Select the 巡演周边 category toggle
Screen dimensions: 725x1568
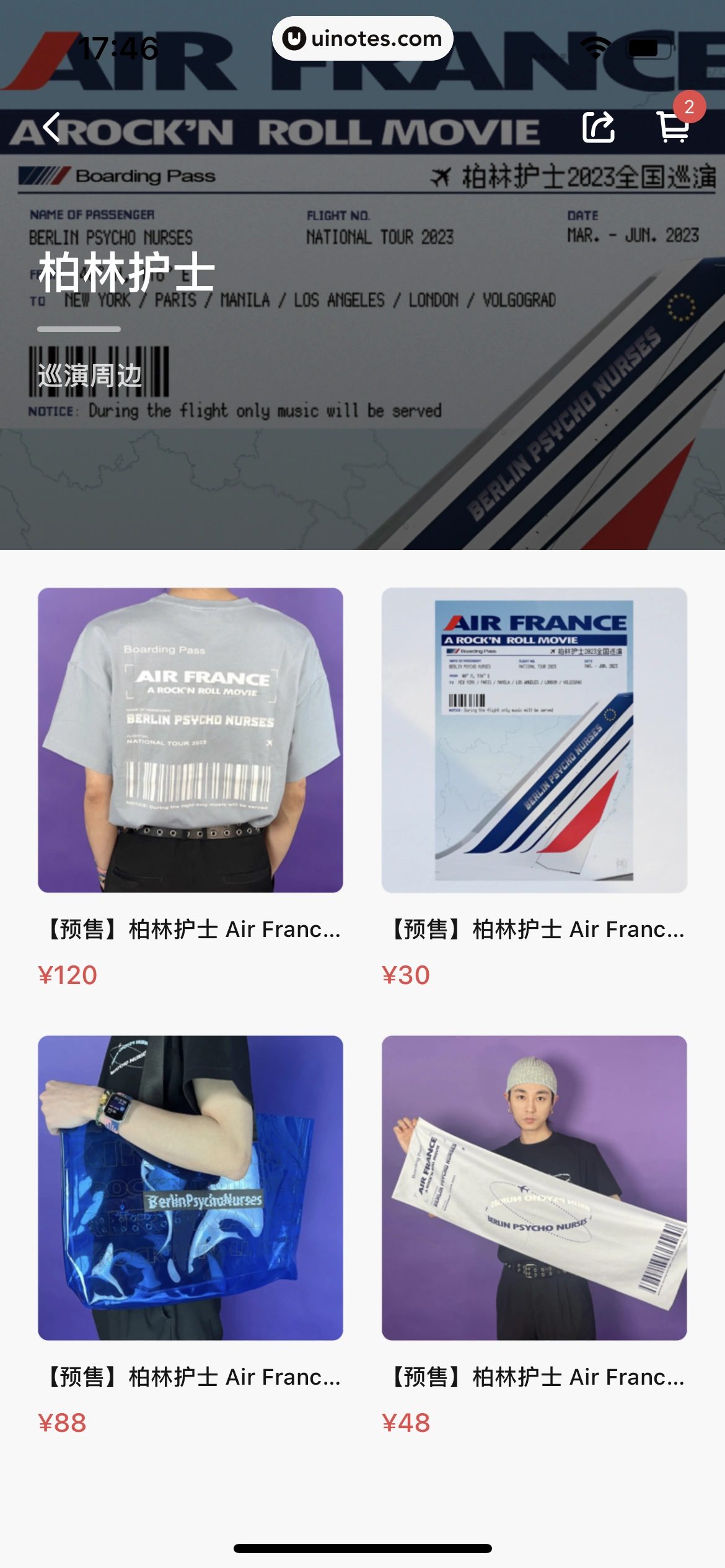click(x=90, y=374)
